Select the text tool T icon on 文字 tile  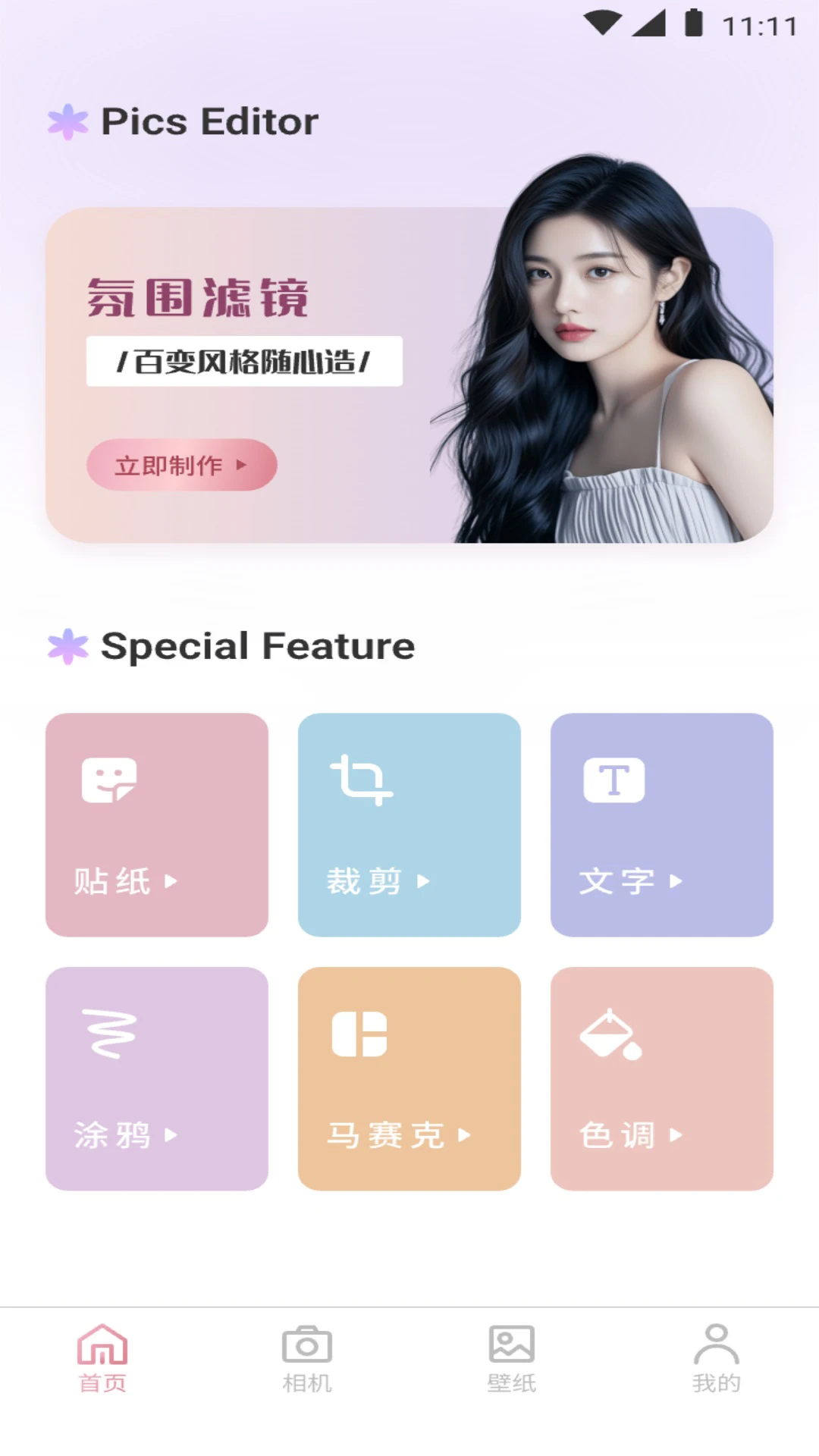click(x=613, y=779)
